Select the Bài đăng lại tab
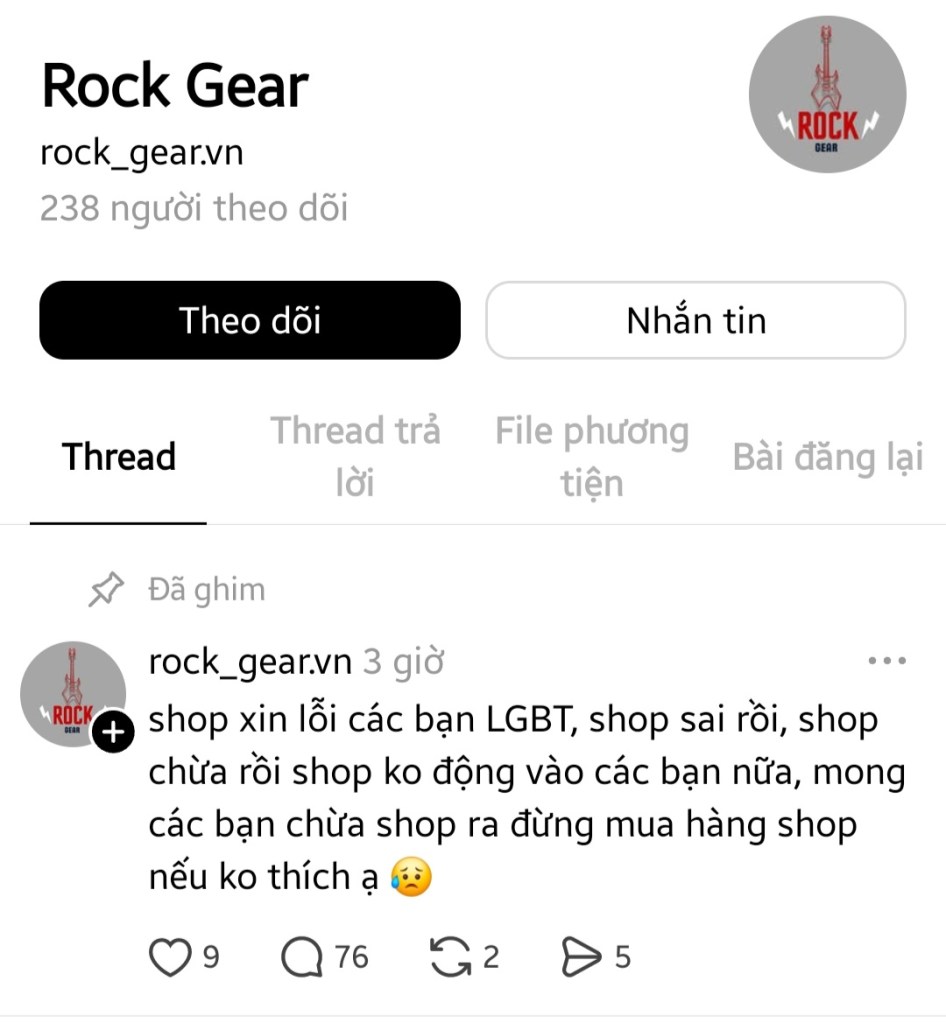Viewport: 946px width, 1023px height. coord(828,457)
